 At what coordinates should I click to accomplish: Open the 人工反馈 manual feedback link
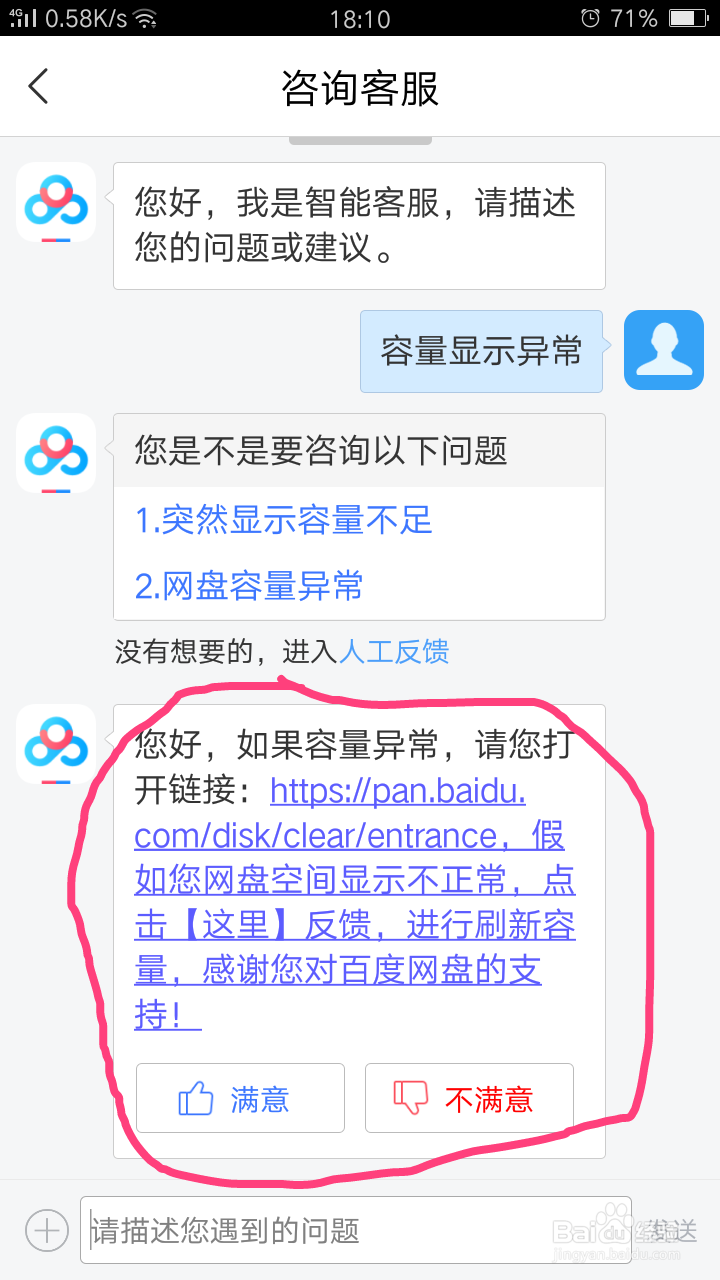394,651
